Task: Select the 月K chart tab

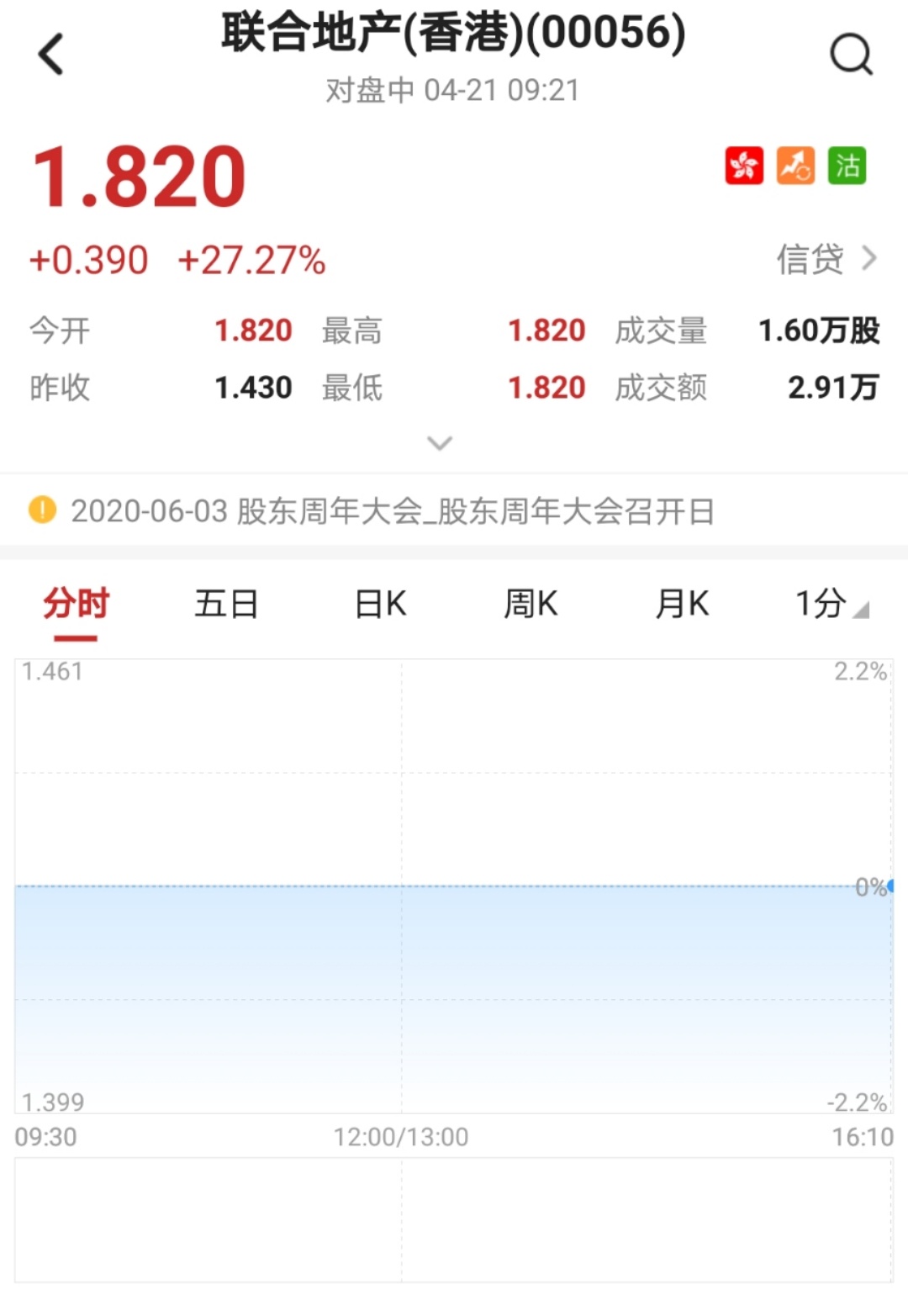Action: [x=682, y=605]
